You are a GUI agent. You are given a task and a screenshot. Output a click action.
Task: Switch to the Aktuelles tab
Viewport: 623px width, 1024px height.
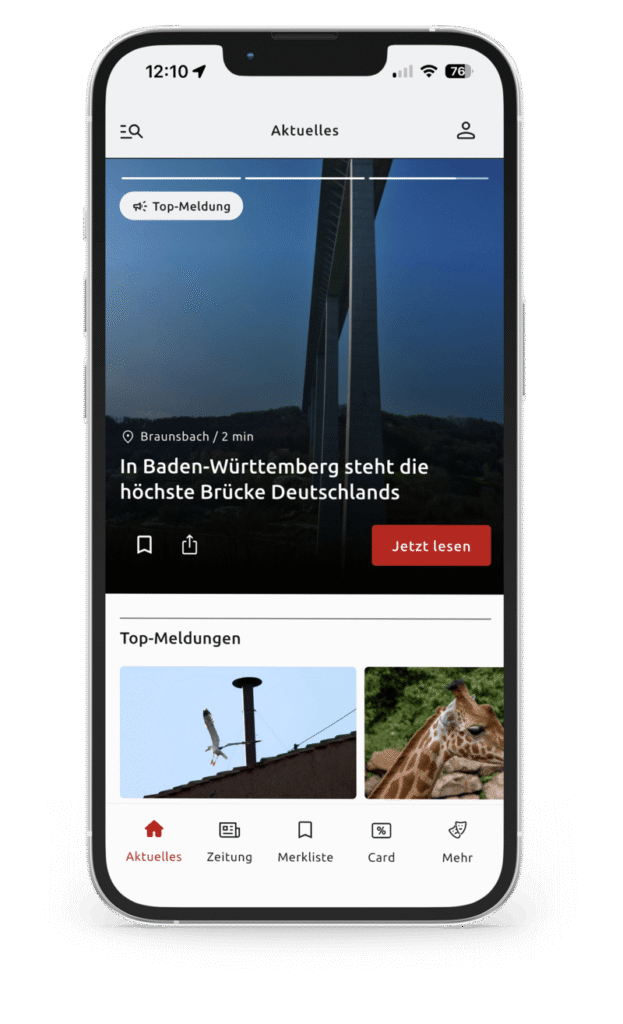154,841
